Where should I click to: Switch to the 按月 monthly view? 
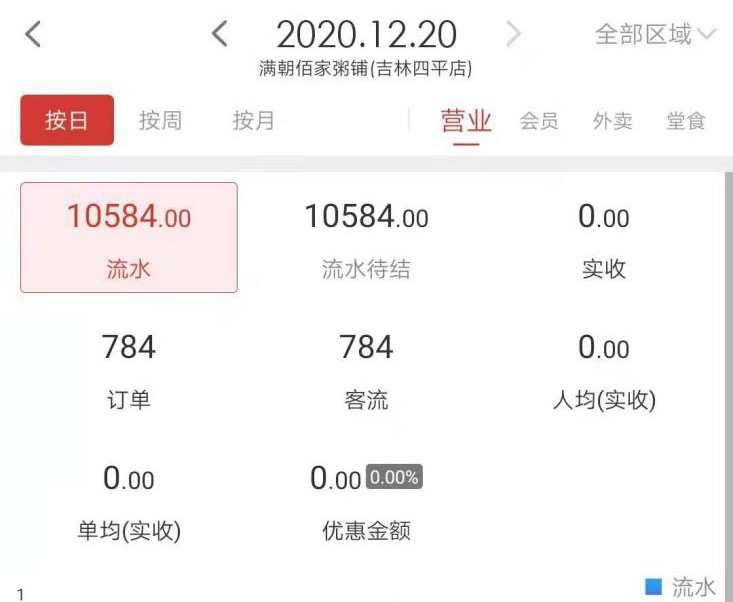pyautogui.click(x=253, y=121)
